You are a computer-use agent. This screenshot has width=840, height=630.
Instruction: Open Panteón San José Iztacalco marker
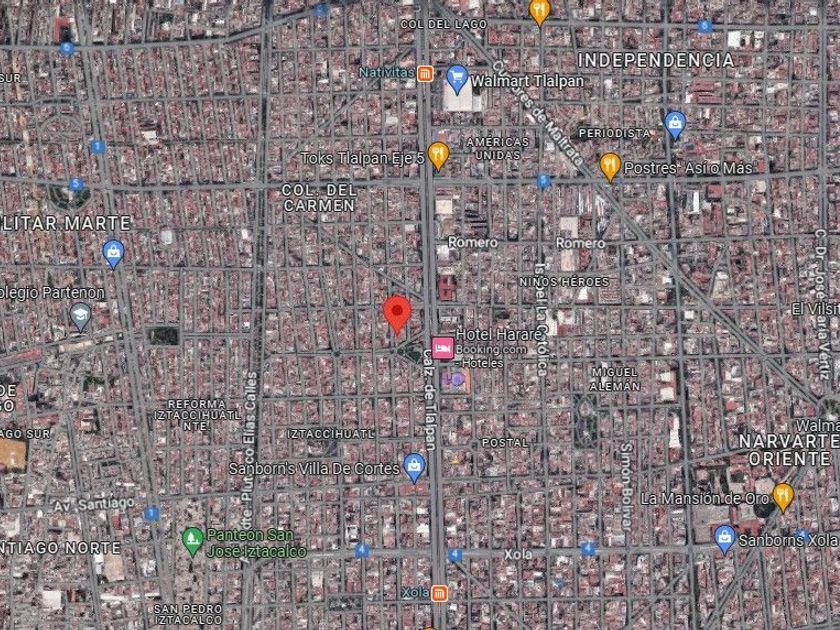(x=192, y=542)
